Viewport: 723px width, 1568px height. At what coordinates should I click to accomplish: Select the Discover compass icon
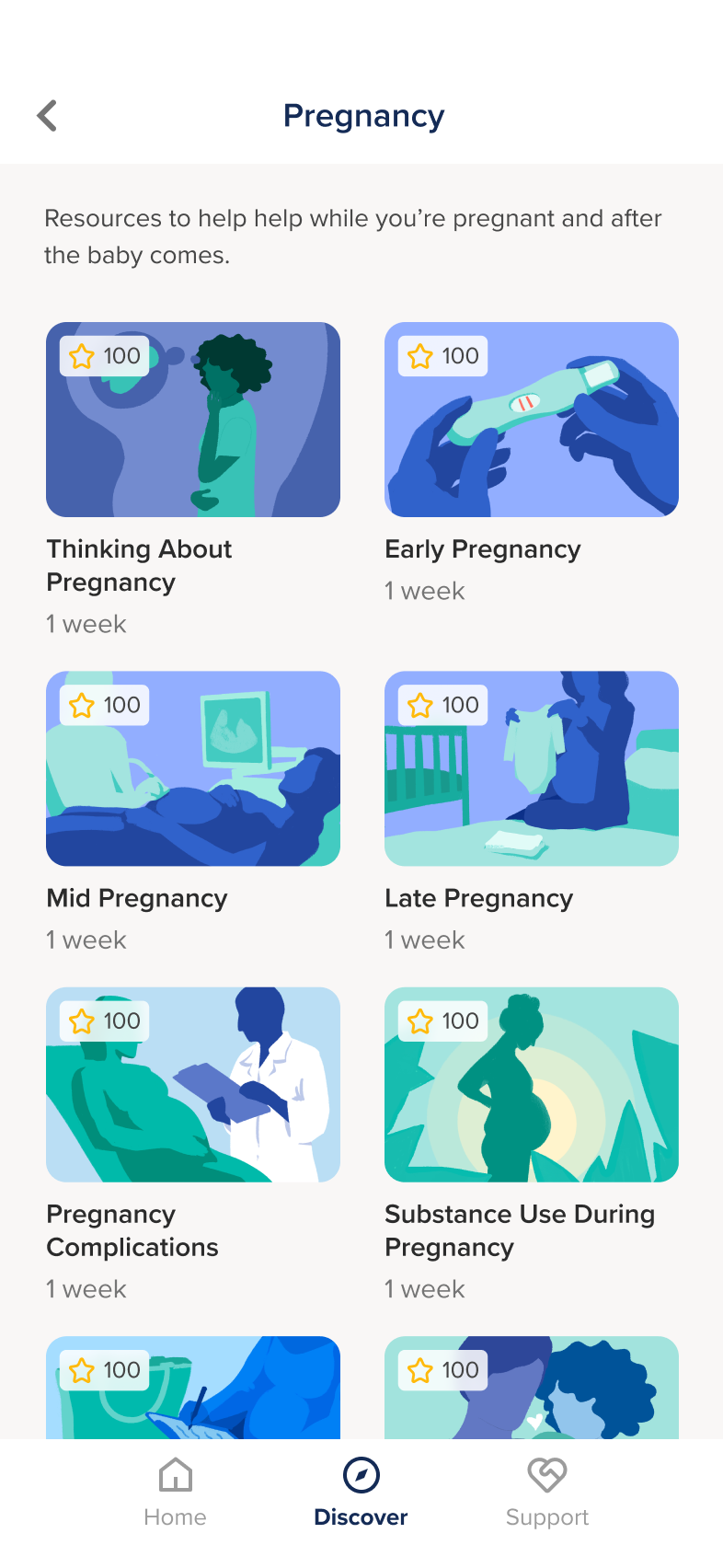361,1474
